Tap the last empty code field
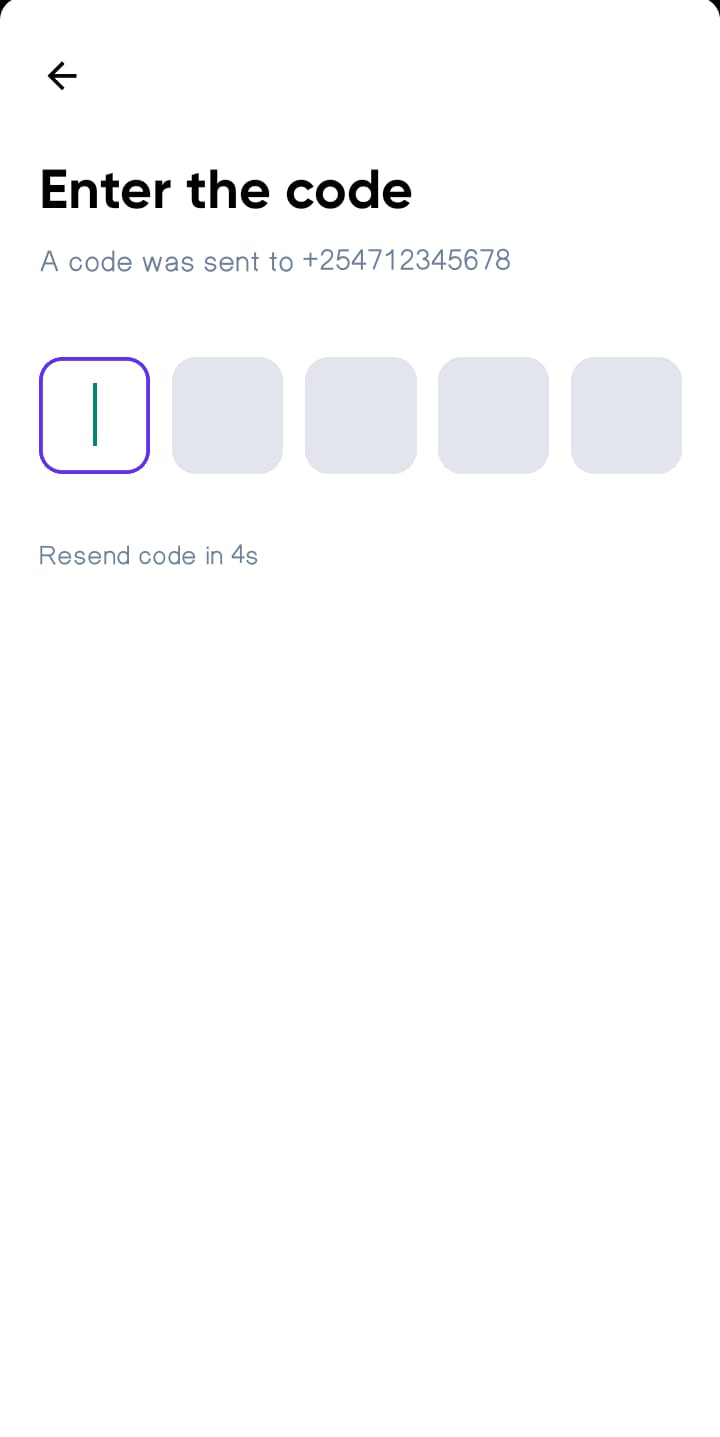The image size is (720, 1437). click(626, 415)
